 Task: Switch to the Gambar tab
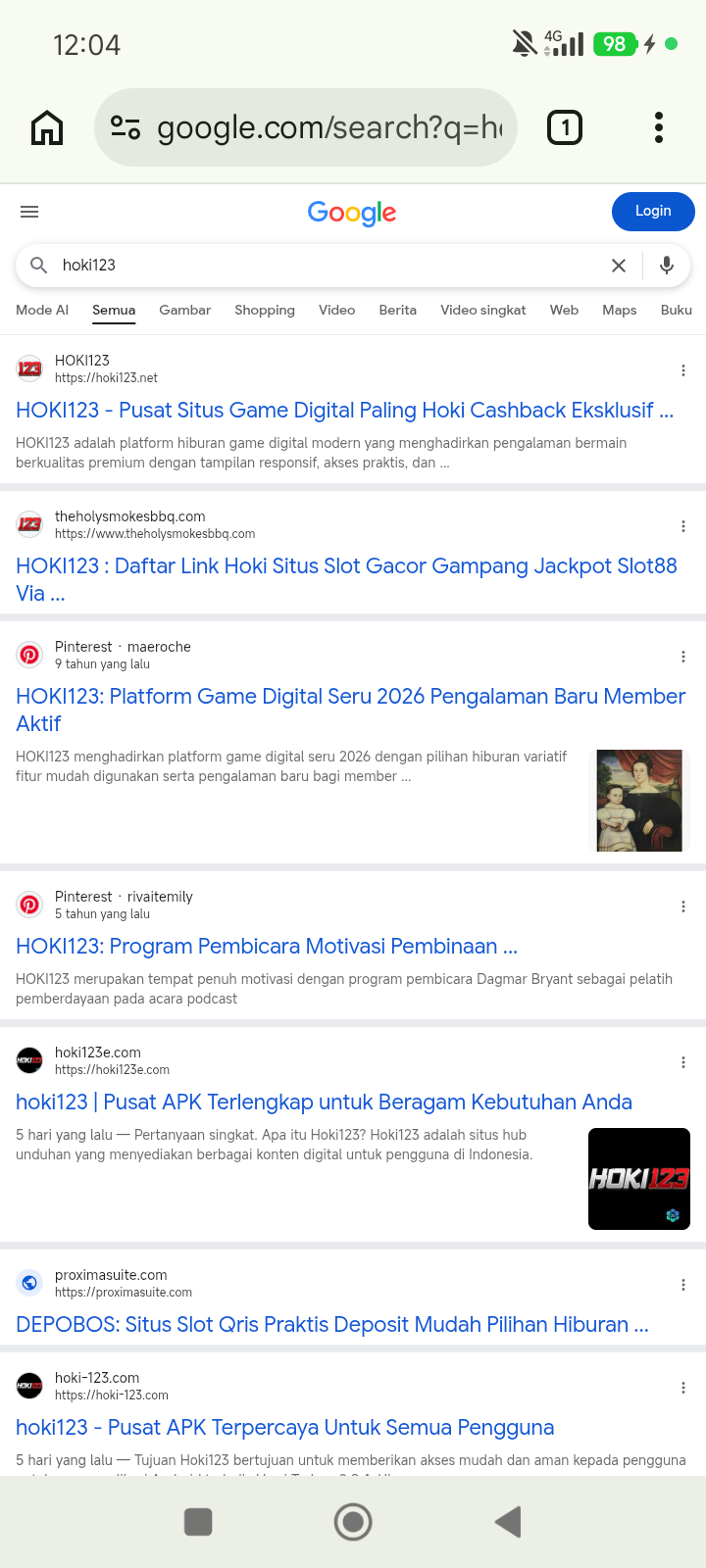(184, 310)
